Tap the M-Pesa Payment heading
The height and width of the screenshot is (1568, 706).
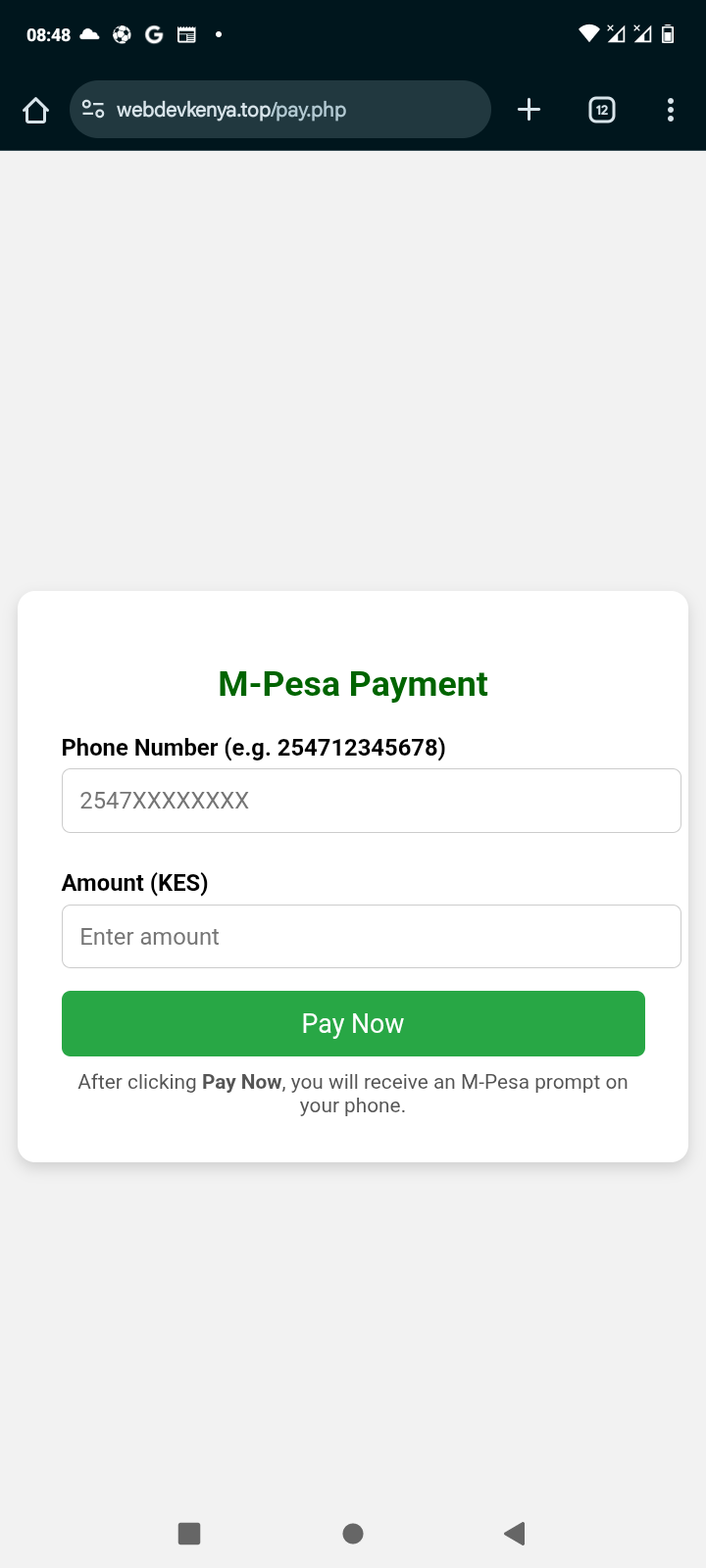352,683
